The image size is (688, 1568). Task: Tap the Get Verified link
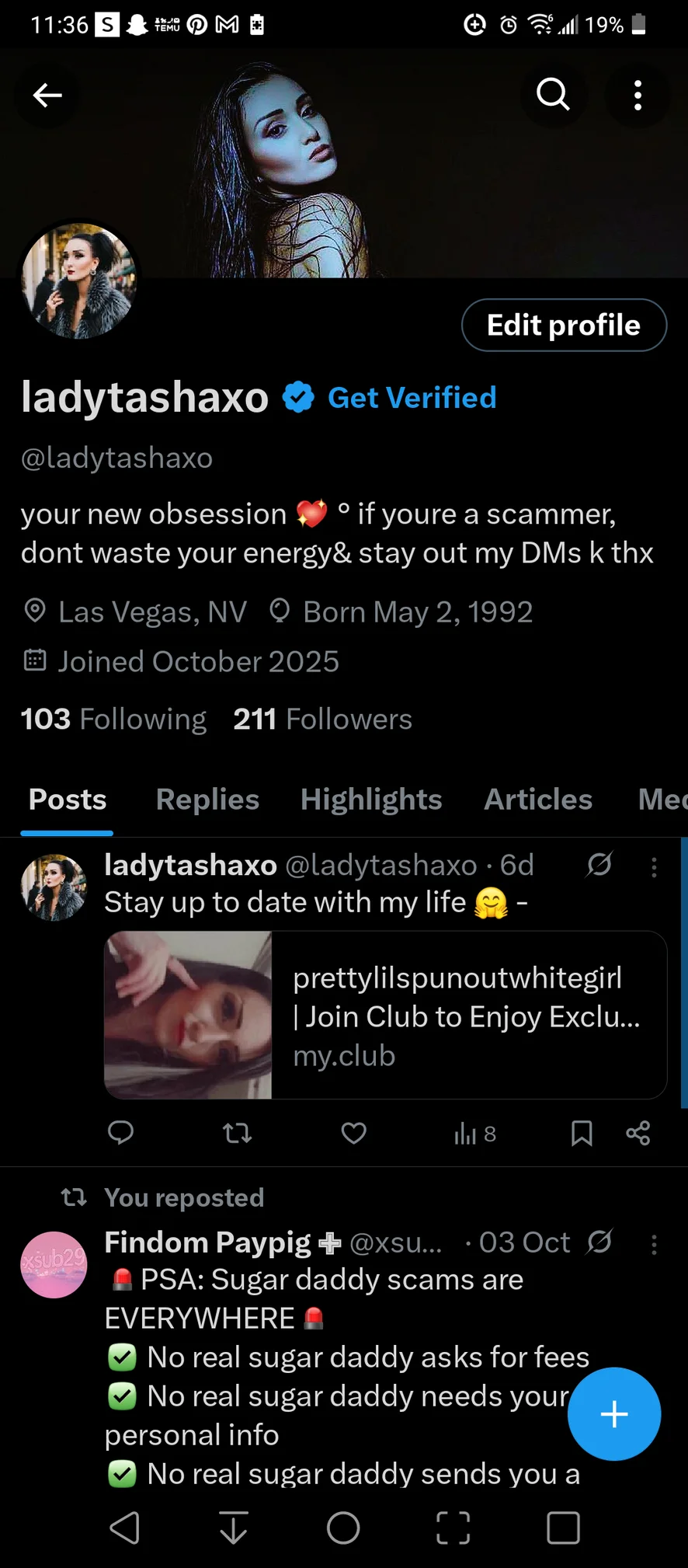(412, 398)
